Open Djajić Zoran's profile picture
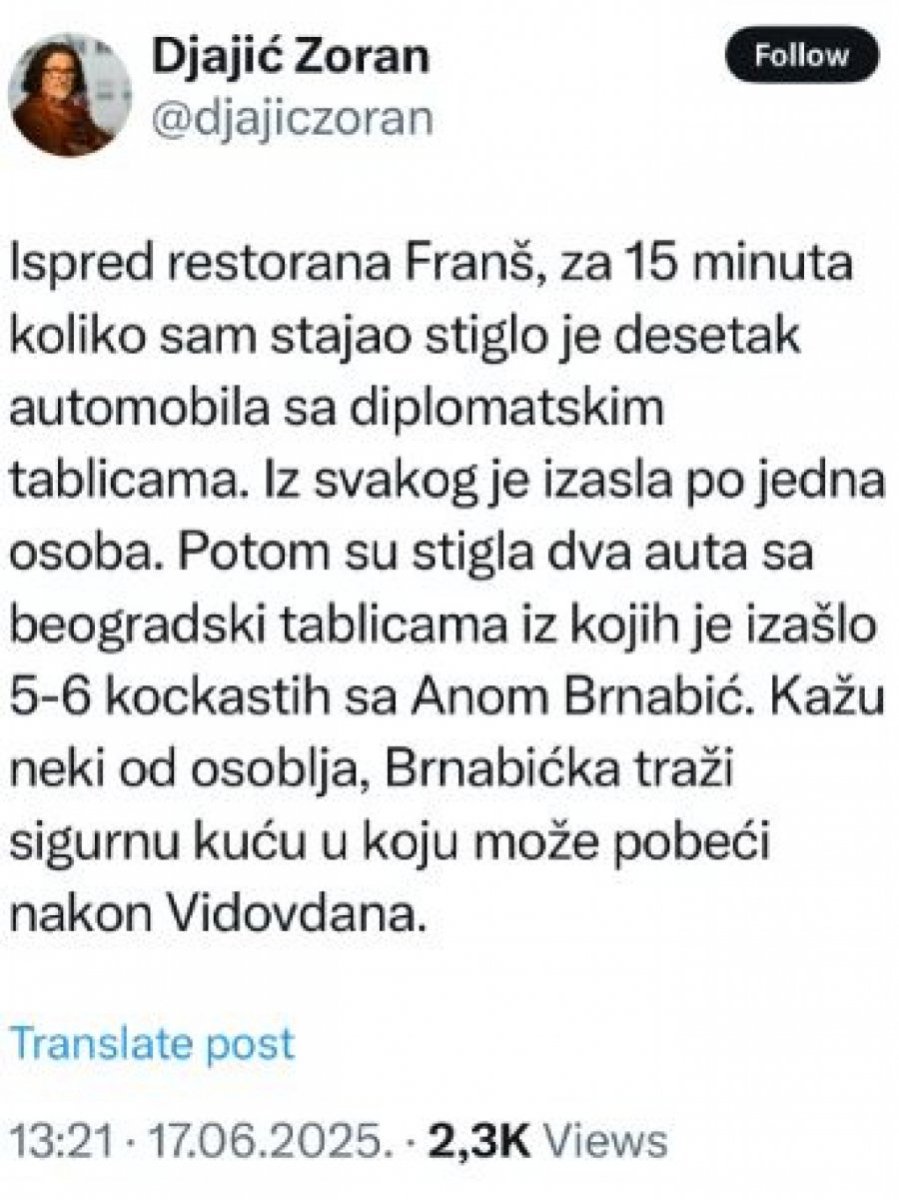 (x=69, y=94)
